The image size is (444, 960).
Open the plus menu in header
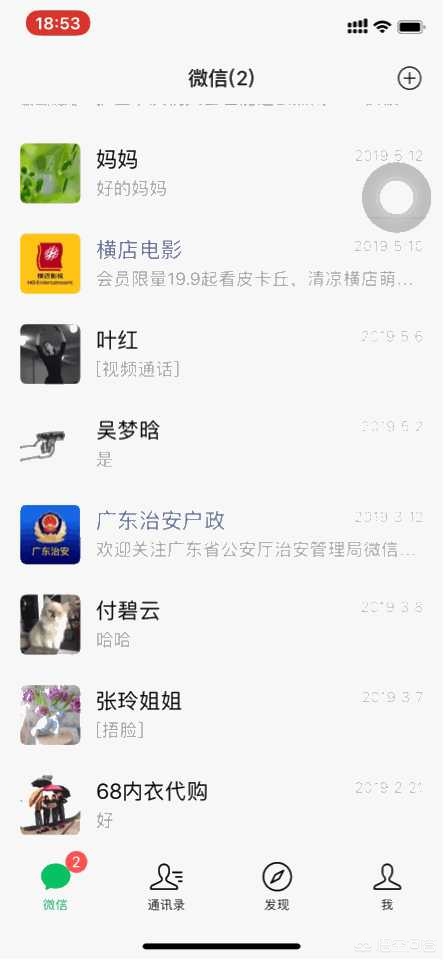coord(409,78)
